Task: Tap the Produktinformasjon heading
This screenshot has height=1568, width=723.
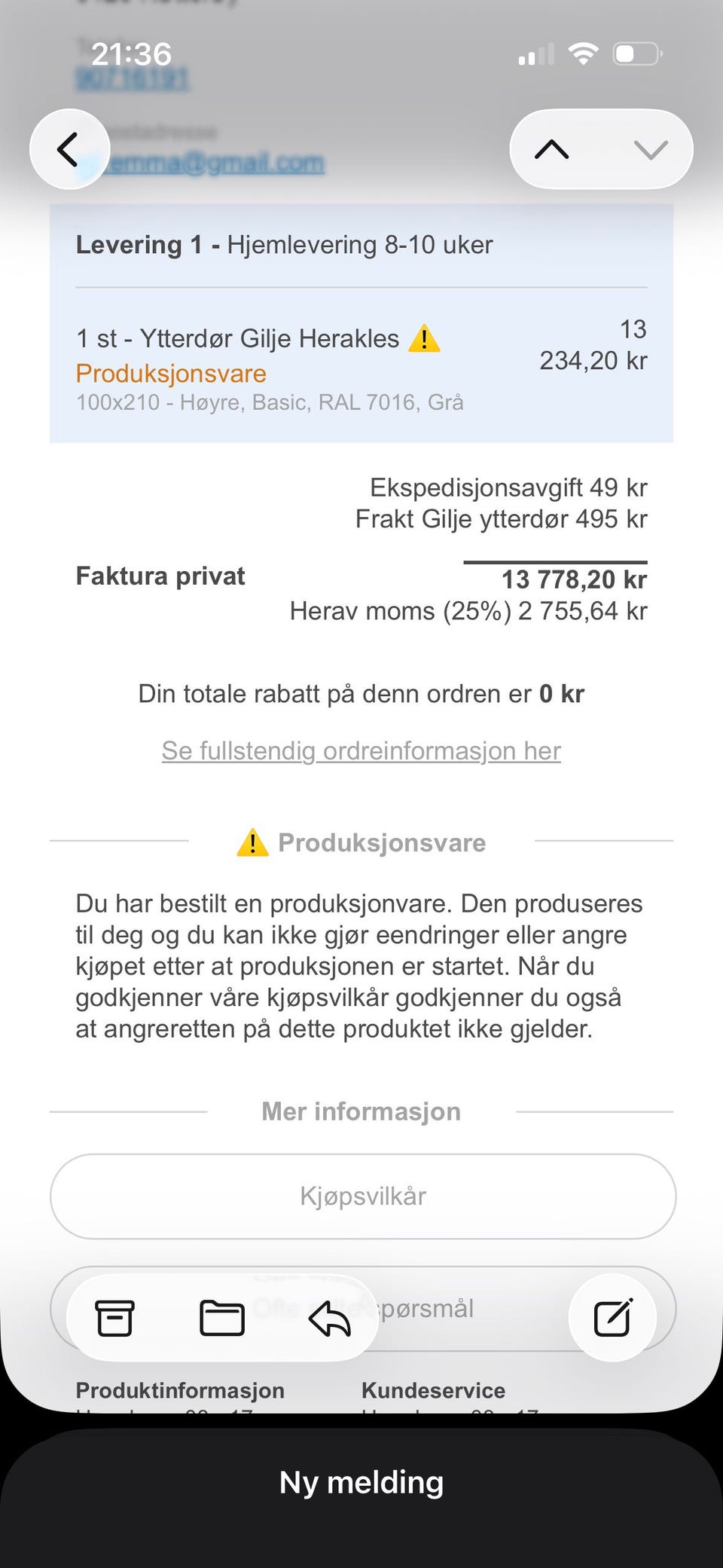Action: point(180,1390)
